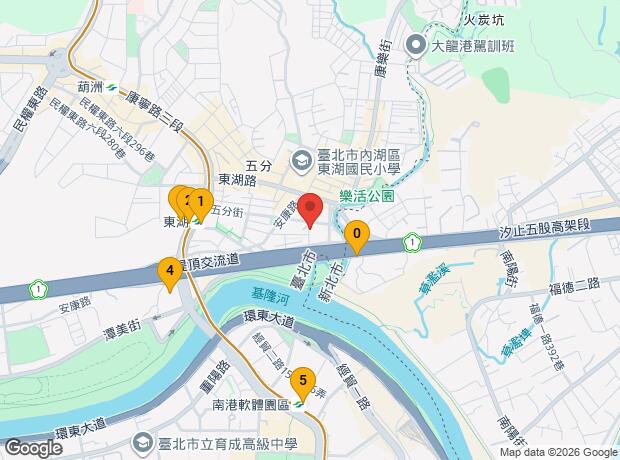Open the orange marker numbered 4

(170, 274)
